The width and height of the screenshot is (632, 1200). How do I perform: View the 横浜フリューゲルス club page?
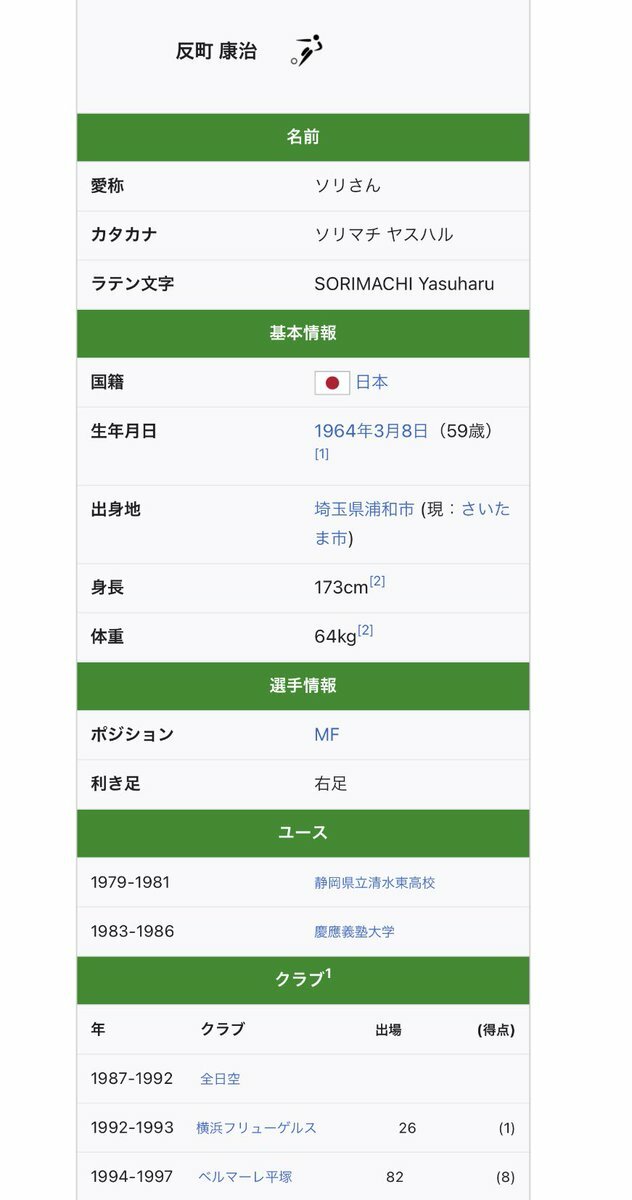click(257, 1128)
